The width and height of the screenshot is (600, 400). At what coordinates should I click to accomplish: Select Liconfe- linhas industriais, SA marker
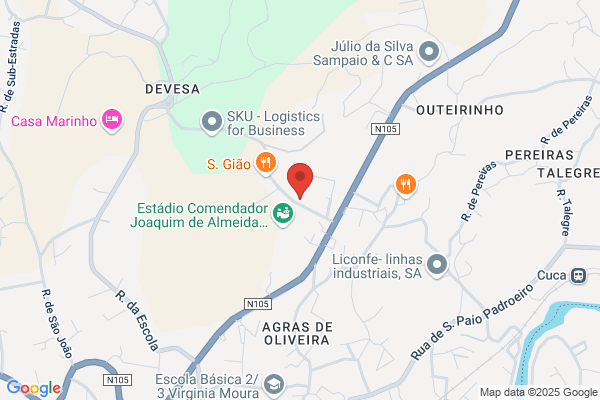click(437, 265)
